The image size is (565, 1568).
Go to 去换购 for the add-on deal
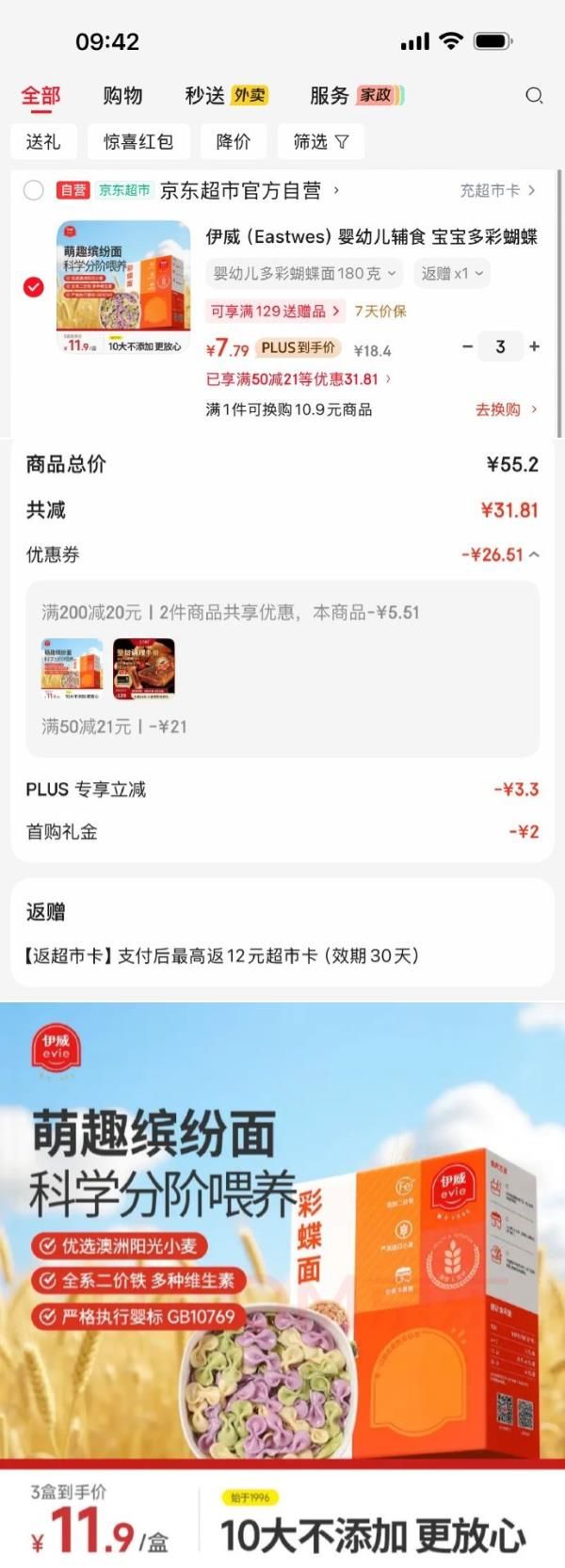pos(506,409)
